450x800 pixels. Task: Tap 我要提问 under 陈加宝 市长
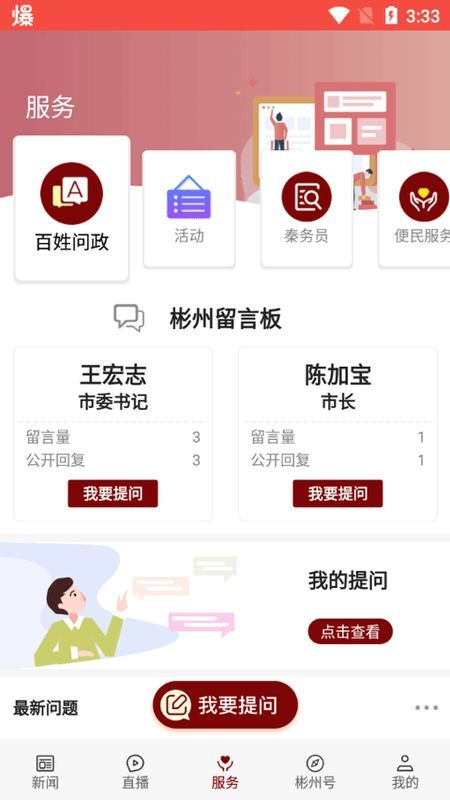click(338, 493)
